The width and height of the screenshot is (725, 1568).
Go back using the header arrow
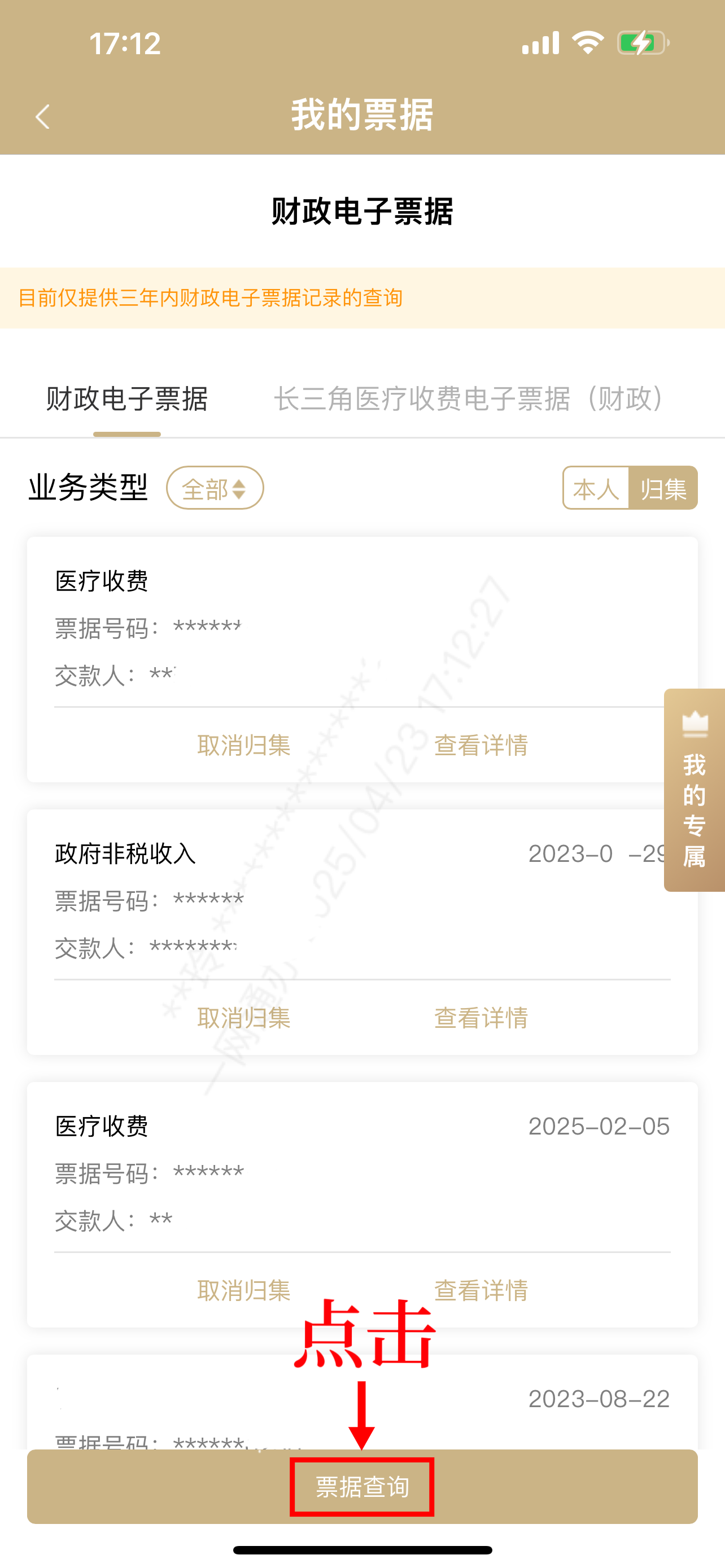point(42,116)
